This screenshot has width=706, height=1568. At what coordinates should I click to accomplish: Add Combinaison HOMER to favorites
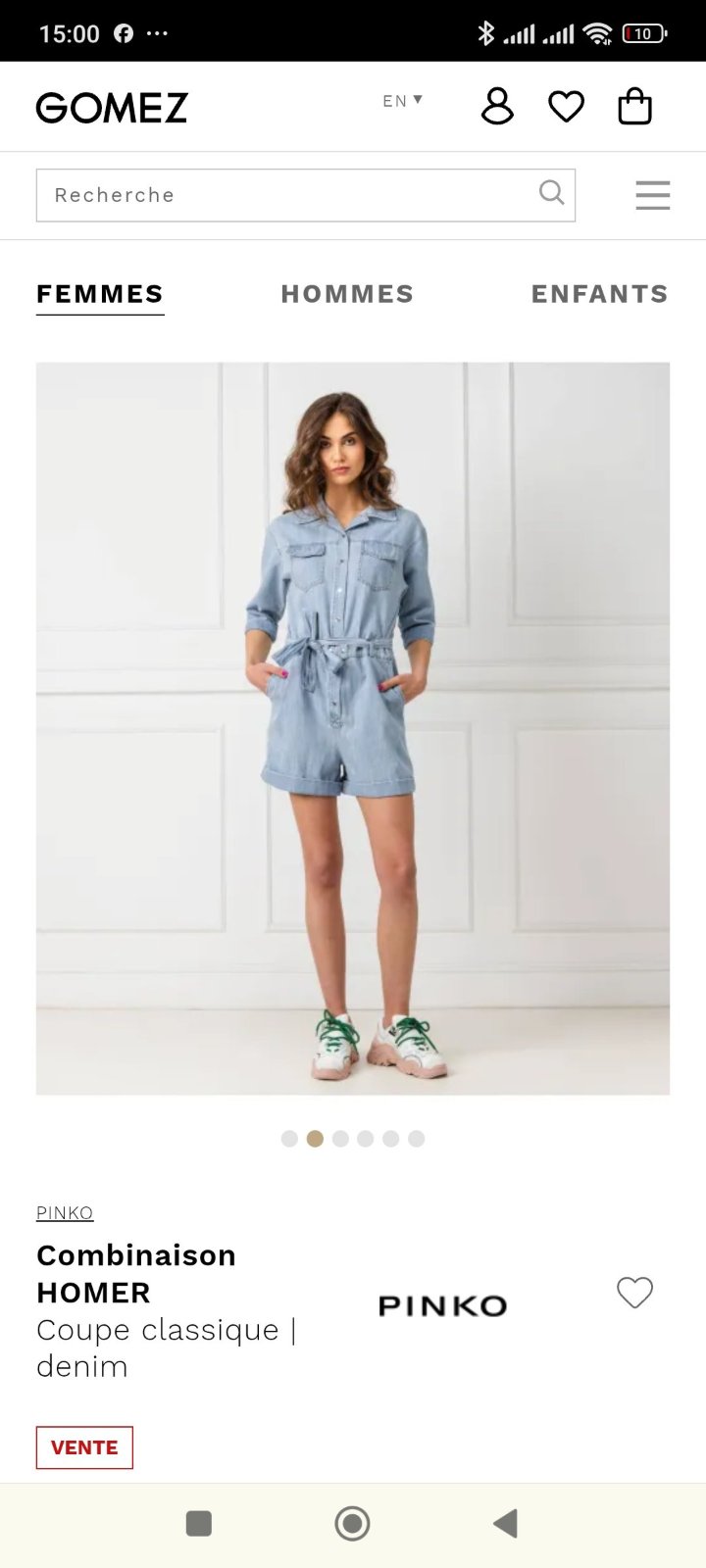pyautogui.click(x=634, y=1293)
